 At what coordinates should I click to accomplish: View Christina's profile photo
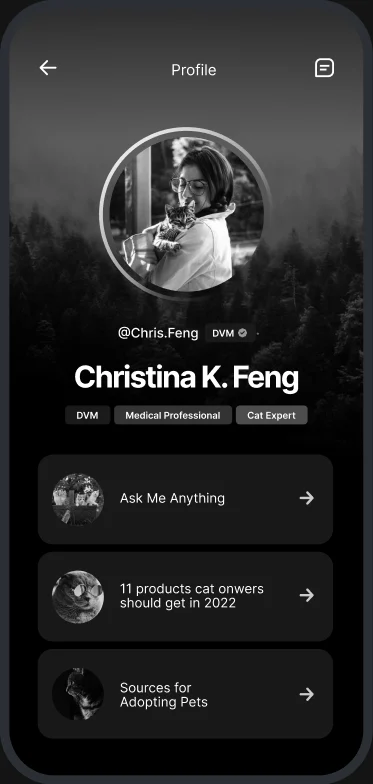click(186, 214)
